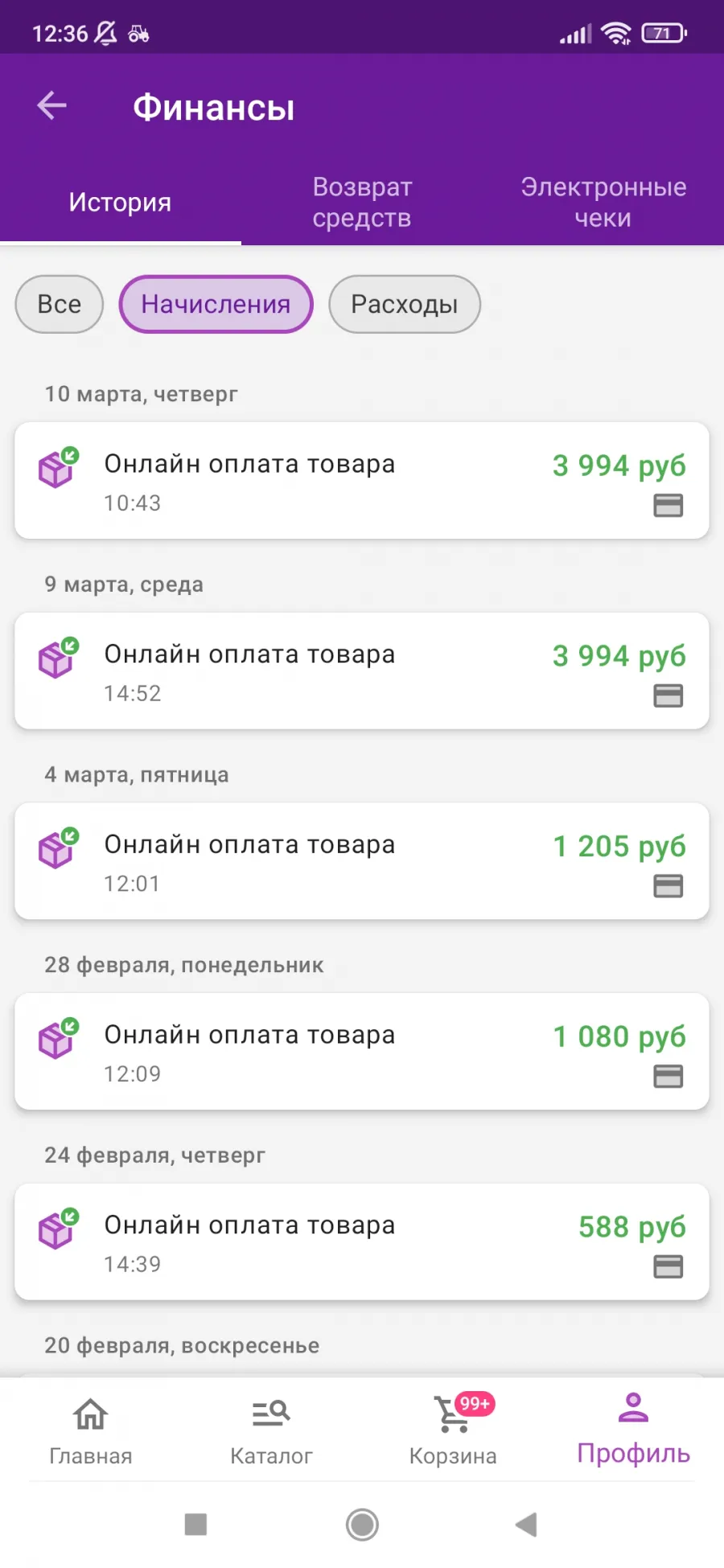Open the 1 080 руб payment card
Image resolution: width=724 pixels, height=1568 pixels.
[362, 1052]
